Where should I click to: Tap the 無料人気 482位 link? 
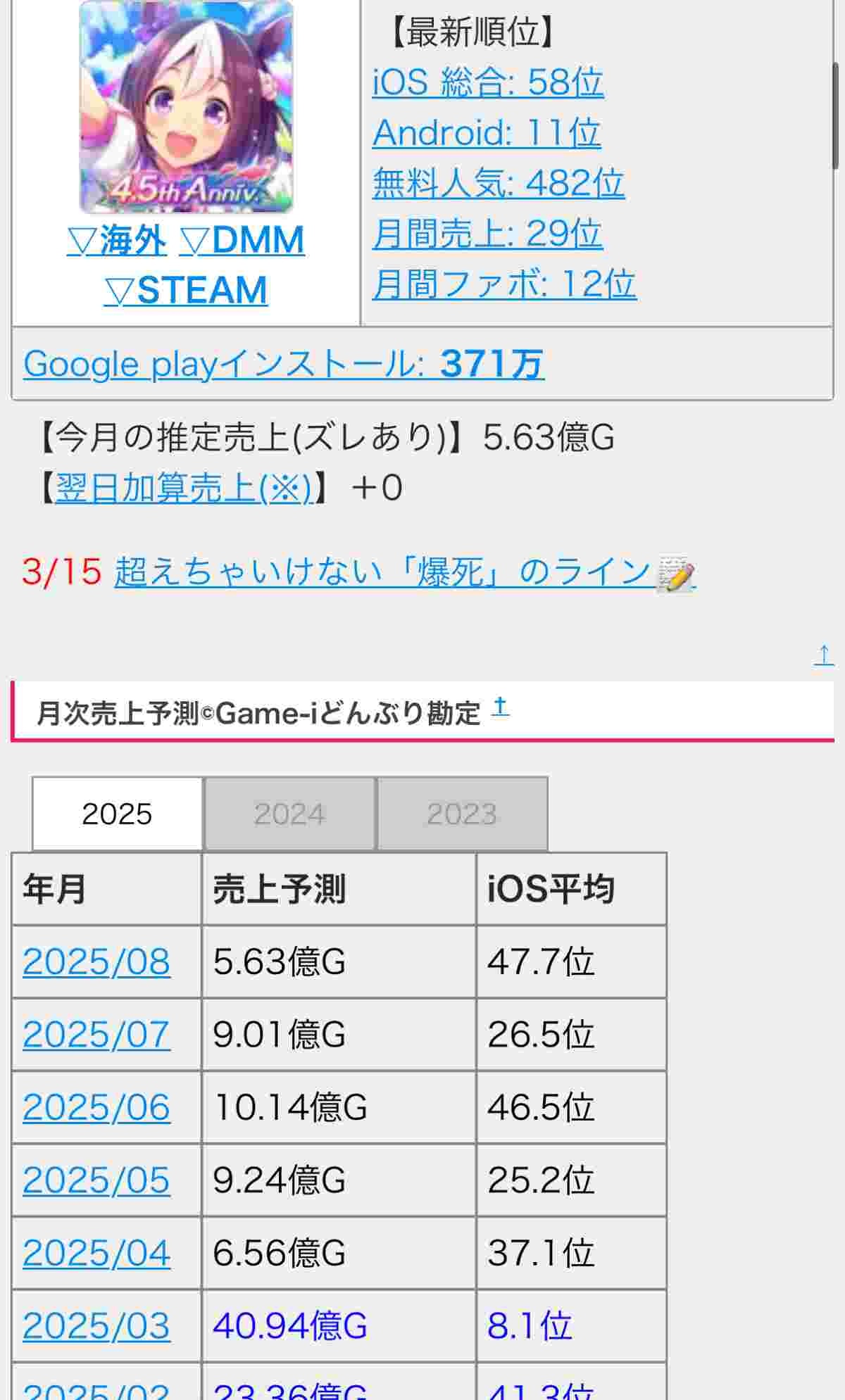499,184
